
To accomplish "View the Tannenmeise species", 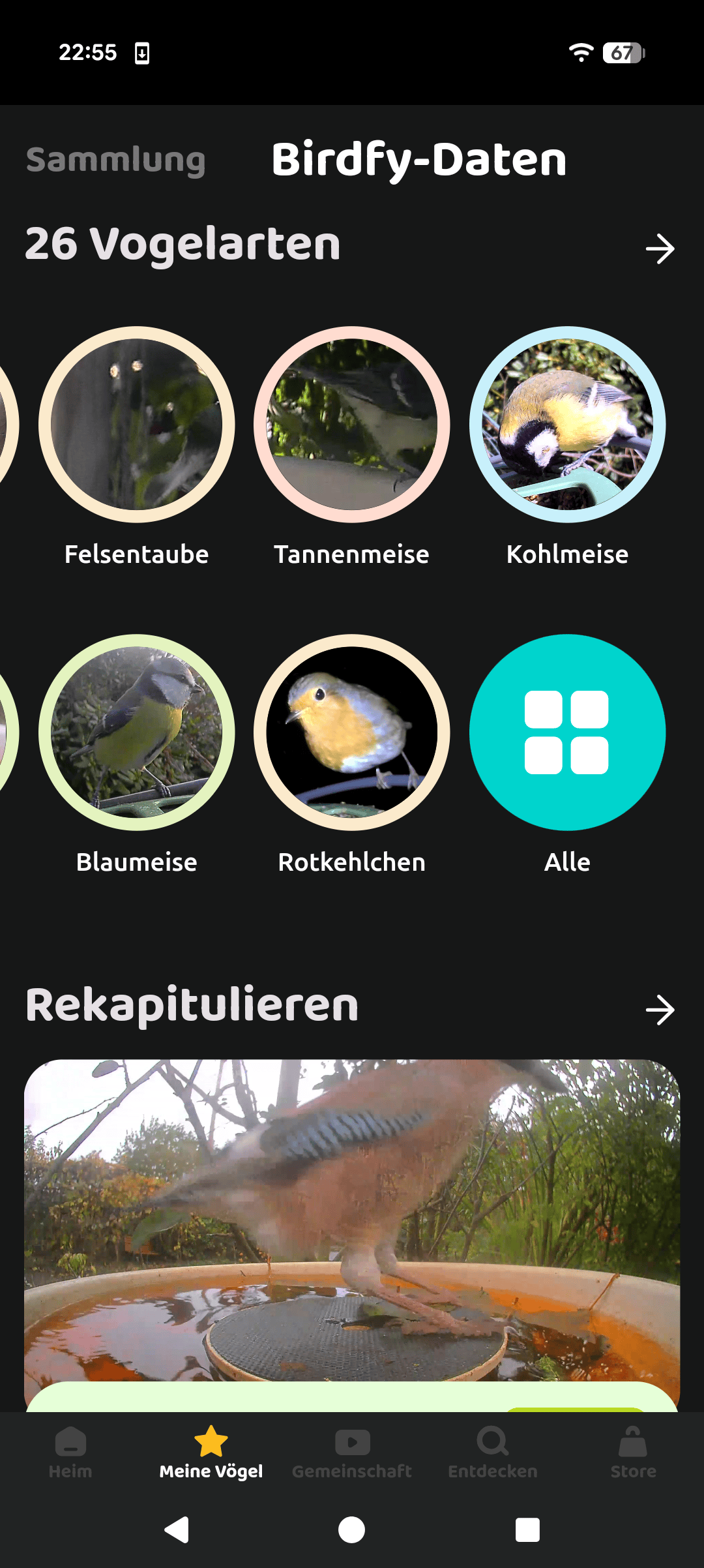I will point(352,425).
